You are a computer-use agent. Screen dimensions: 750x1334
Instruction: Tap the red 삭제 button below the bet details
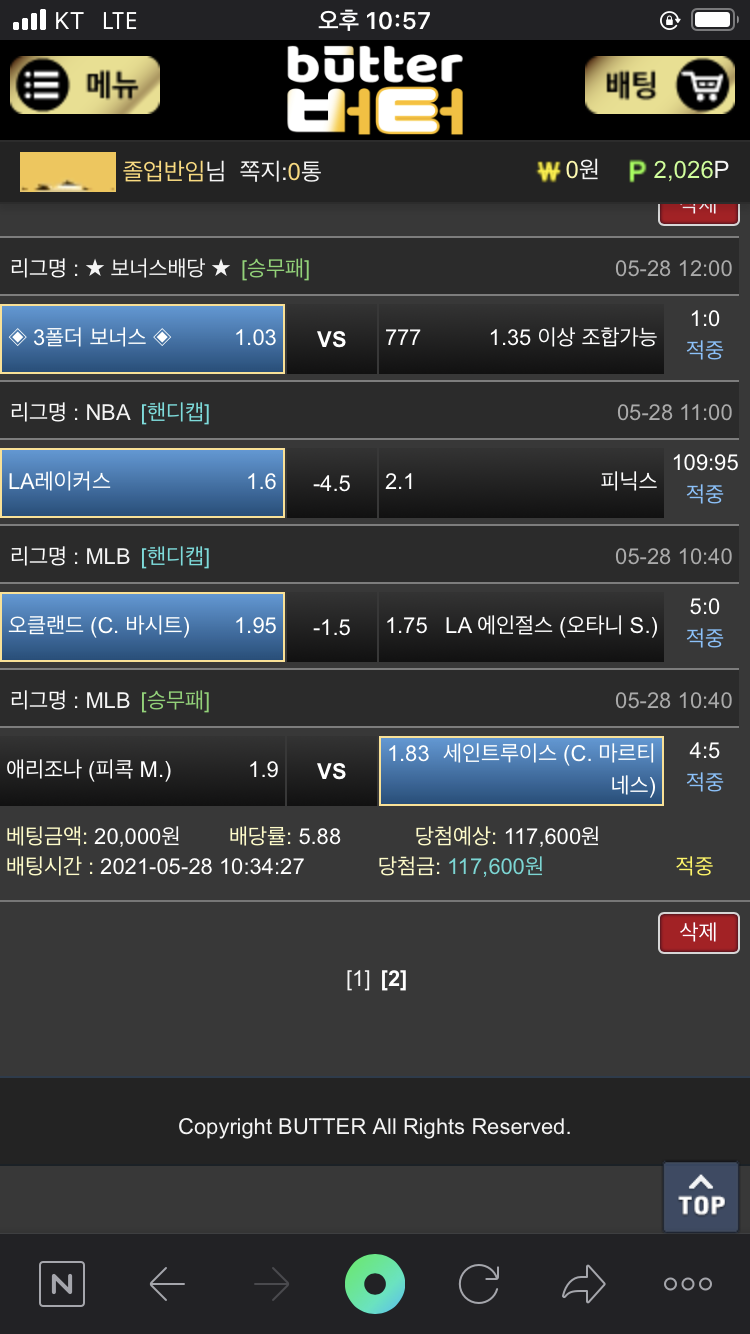coord(698,932)
